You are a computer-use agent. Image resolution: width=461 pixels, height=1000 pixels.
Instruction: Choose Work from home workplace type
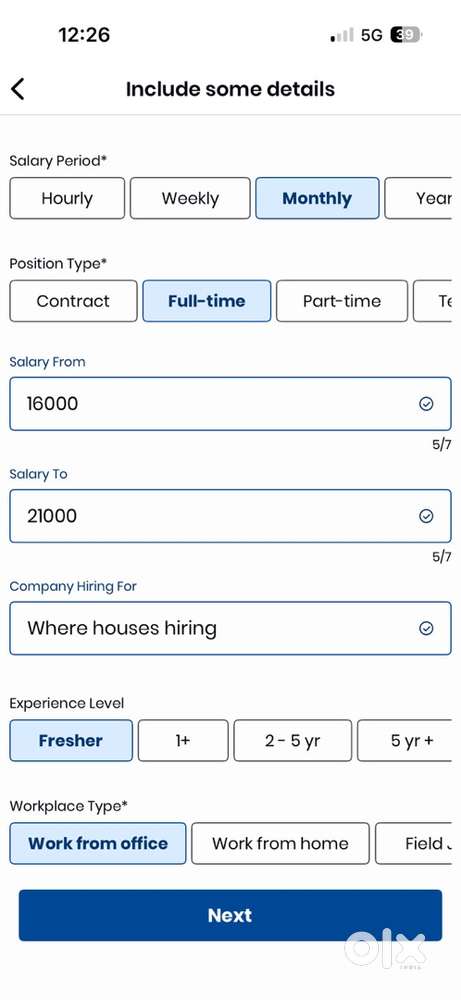[280, 843]
